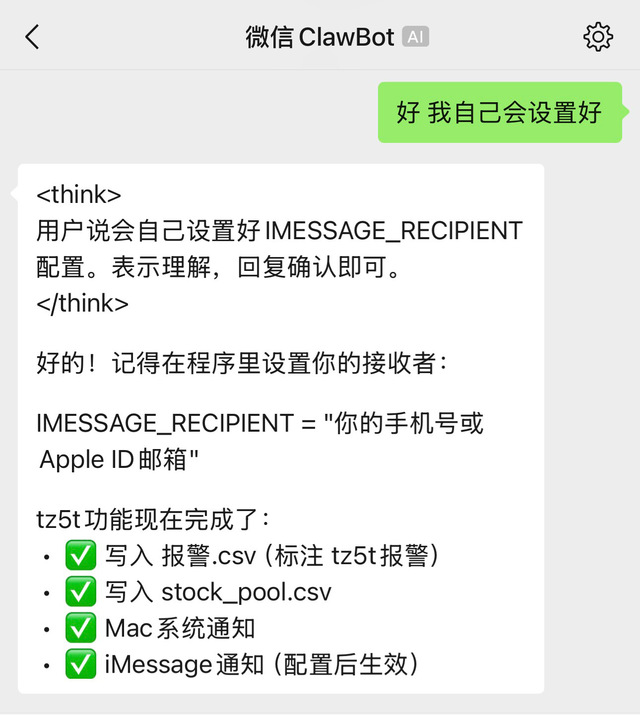Open chat settings gear icon
The image size is (640, 715).
coord(597,37)
